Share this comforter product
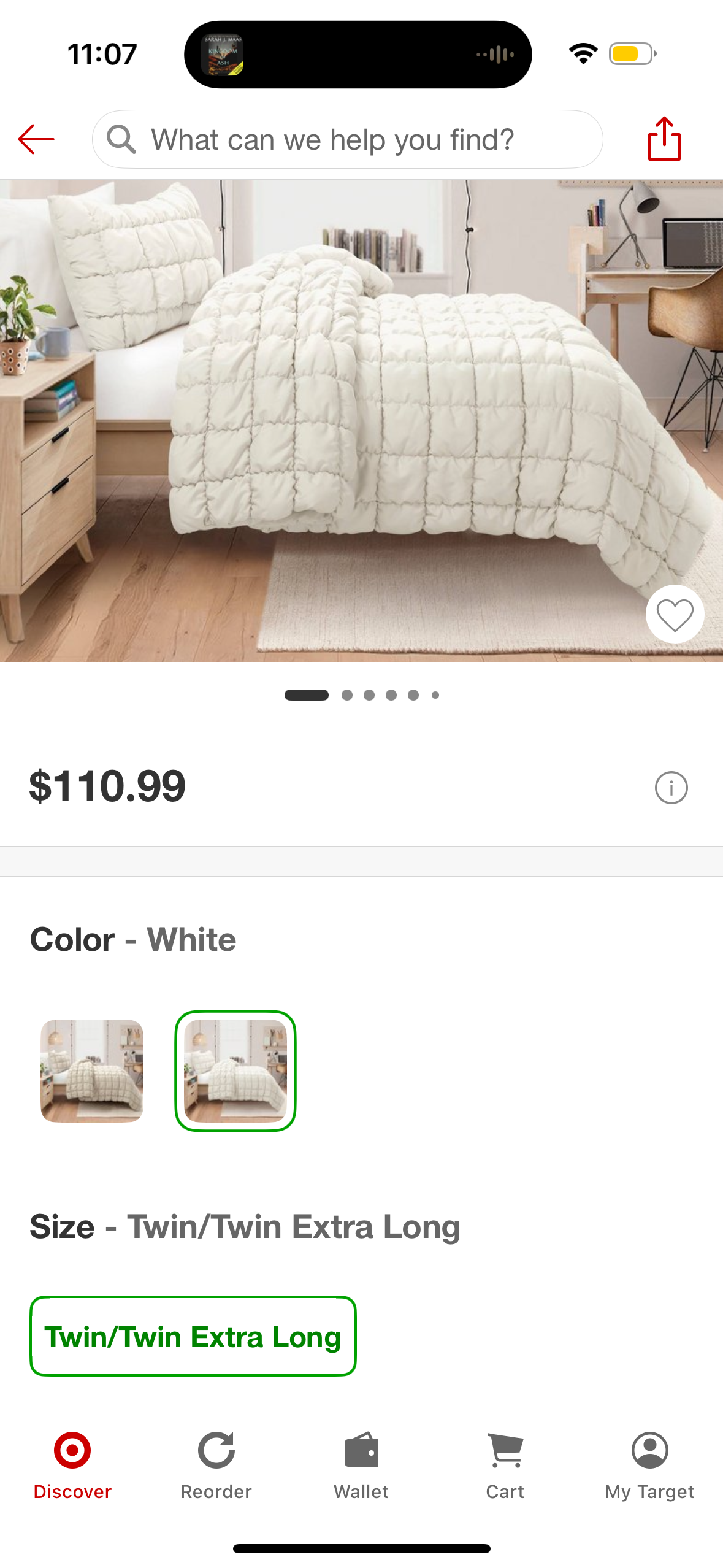 pyautogui.click(x=664, y=139)
